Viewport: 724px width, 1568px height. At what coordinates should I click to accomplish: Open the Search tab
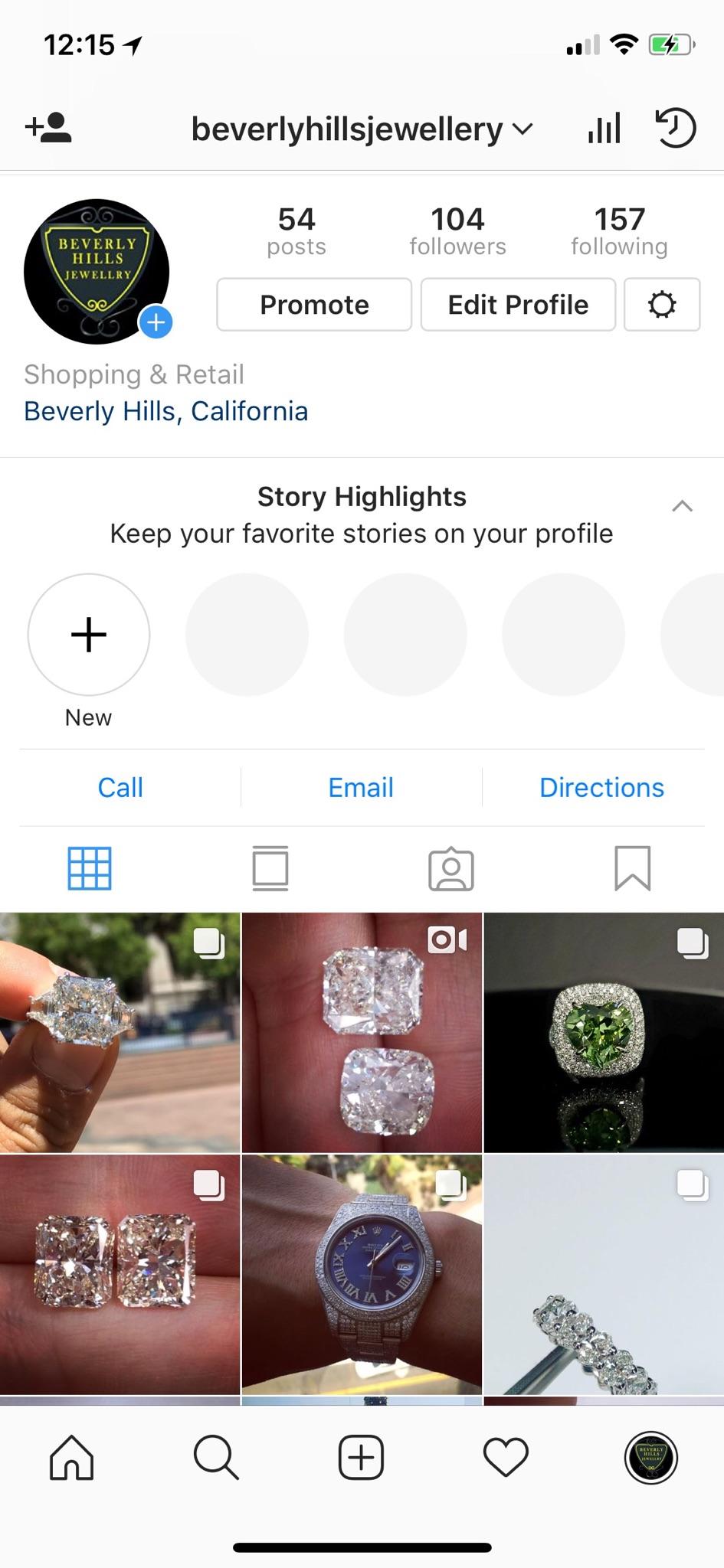[216, 1456]
